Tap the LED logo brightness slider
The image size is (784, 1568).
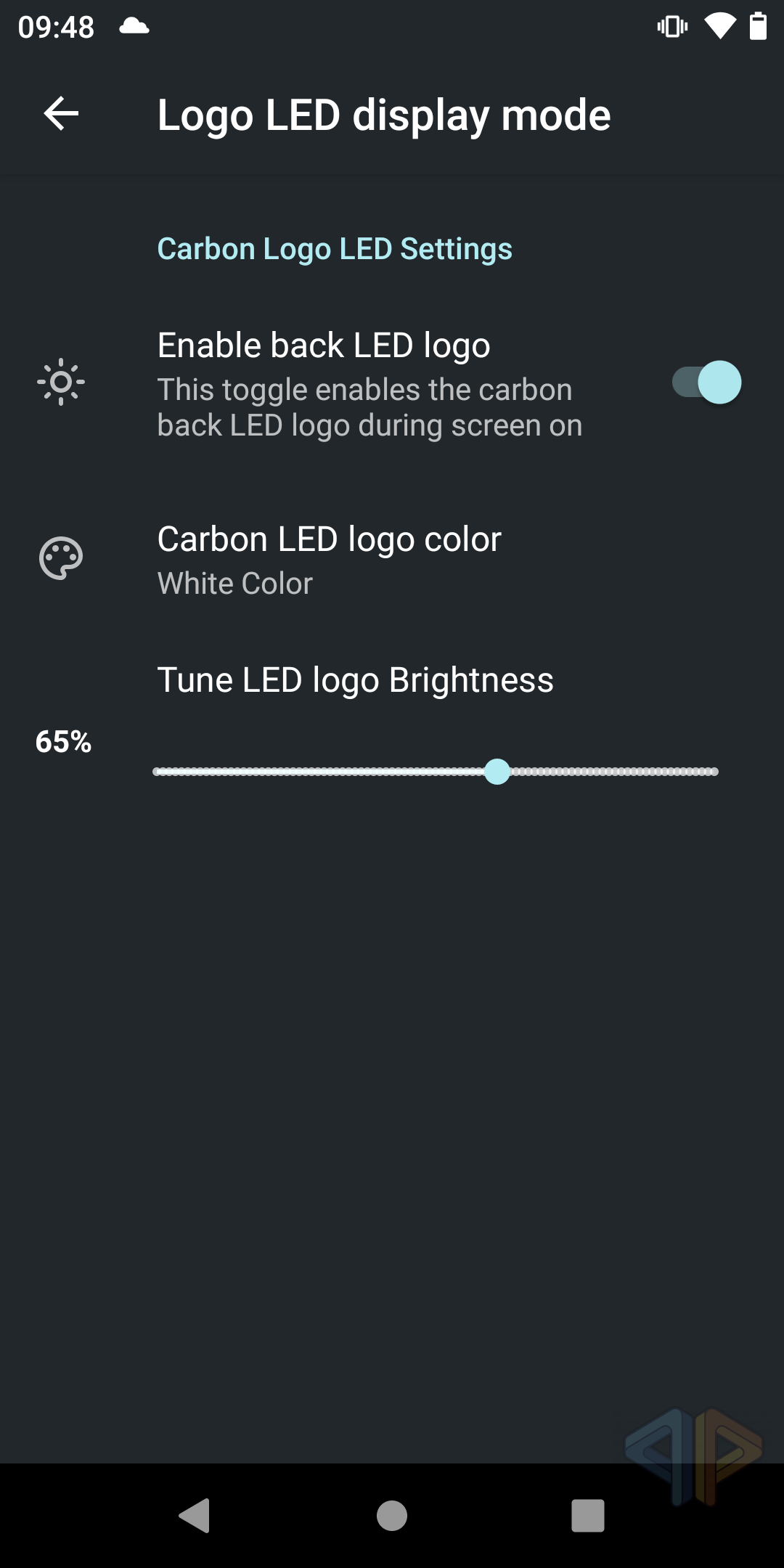click(x=436, y=772)
